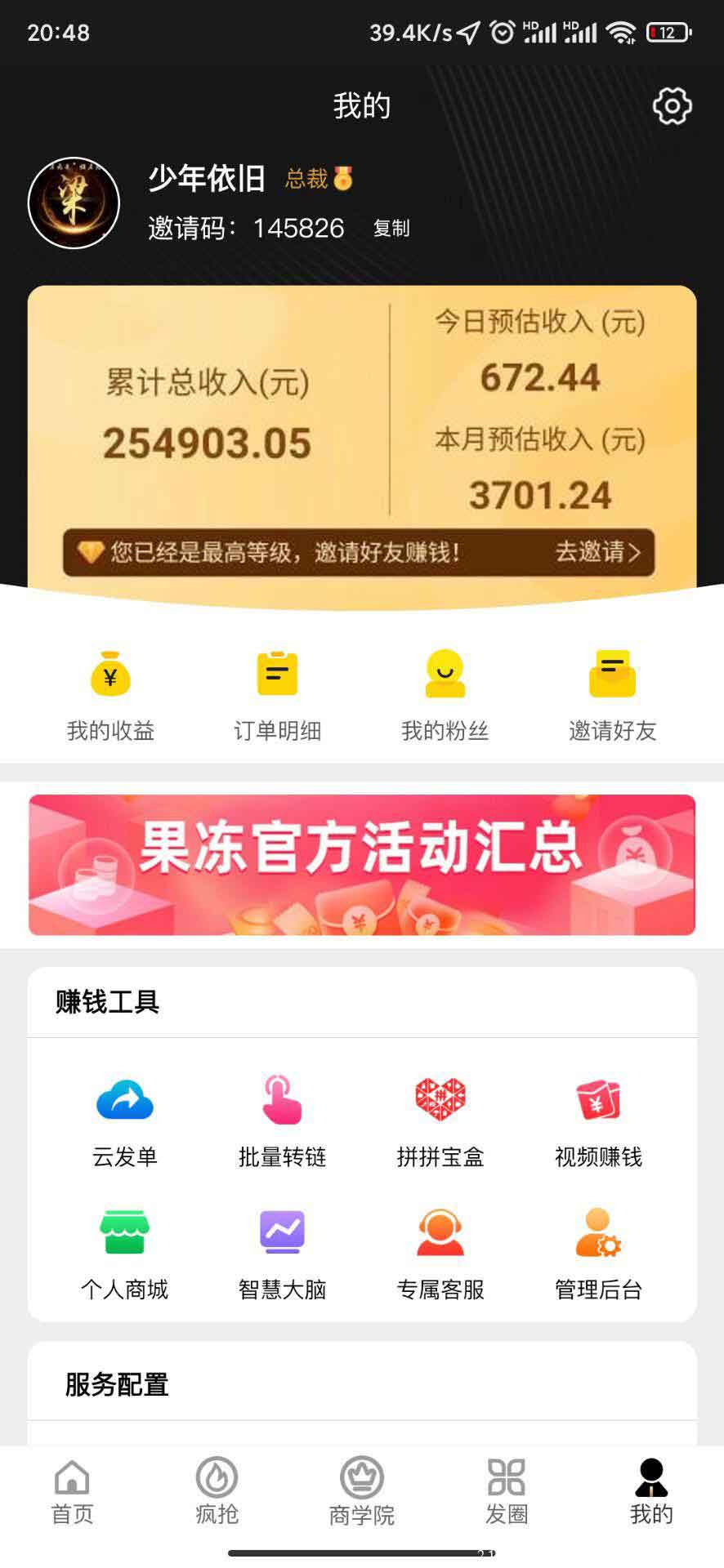Open 我的收益 earnings page

tap(110, 694)
